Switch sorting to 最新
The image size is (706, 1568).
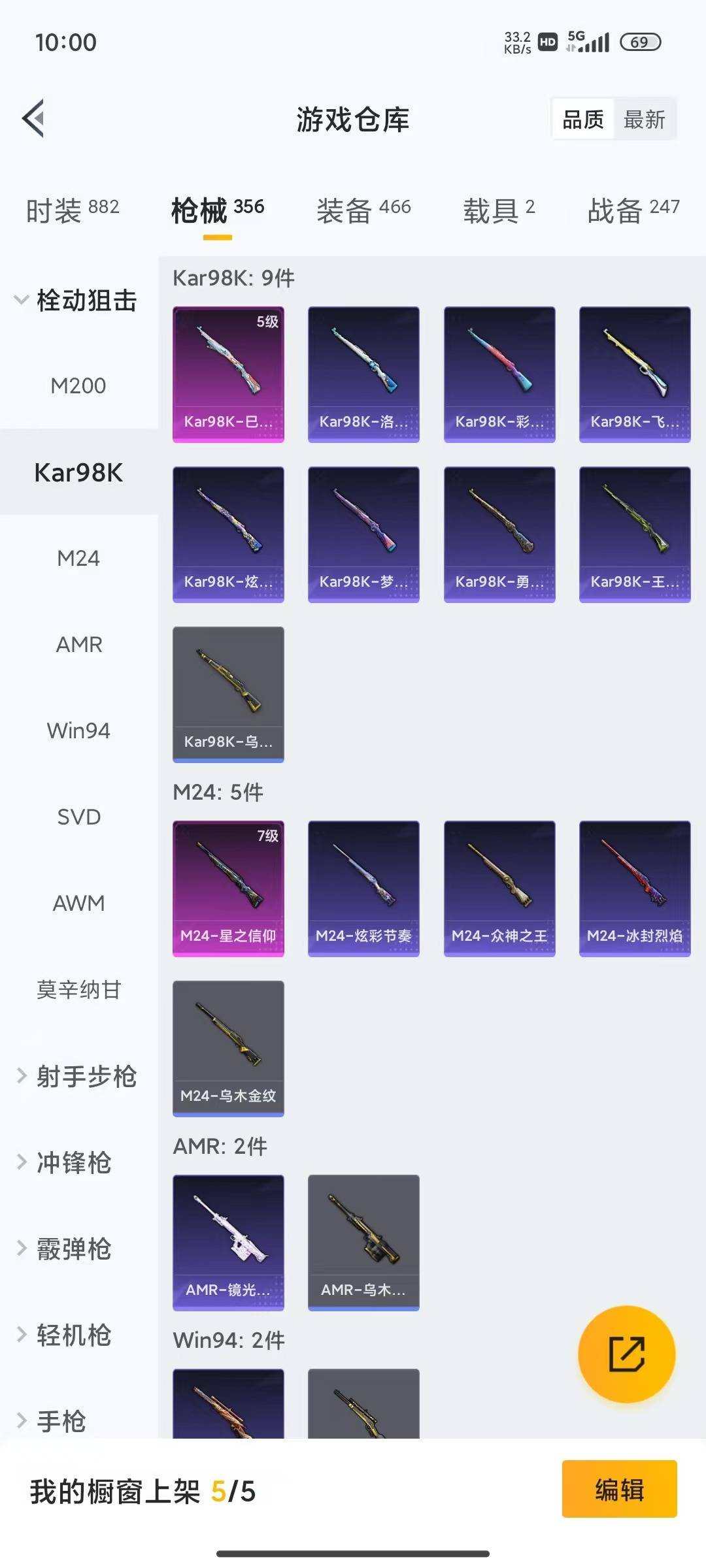(645, 119)
